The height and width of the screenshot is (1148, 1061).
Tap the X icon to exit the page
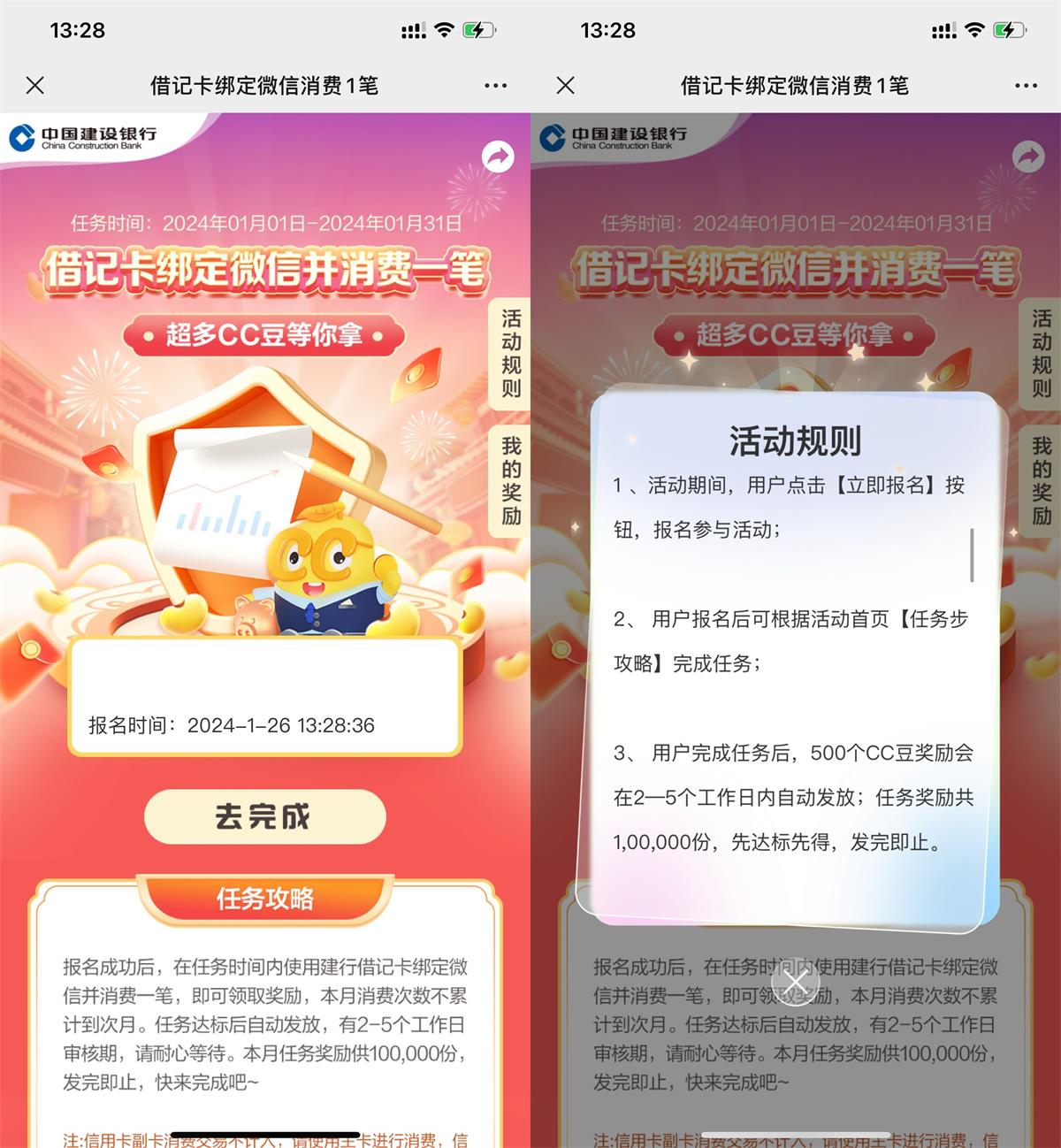[x=34, y=85]
